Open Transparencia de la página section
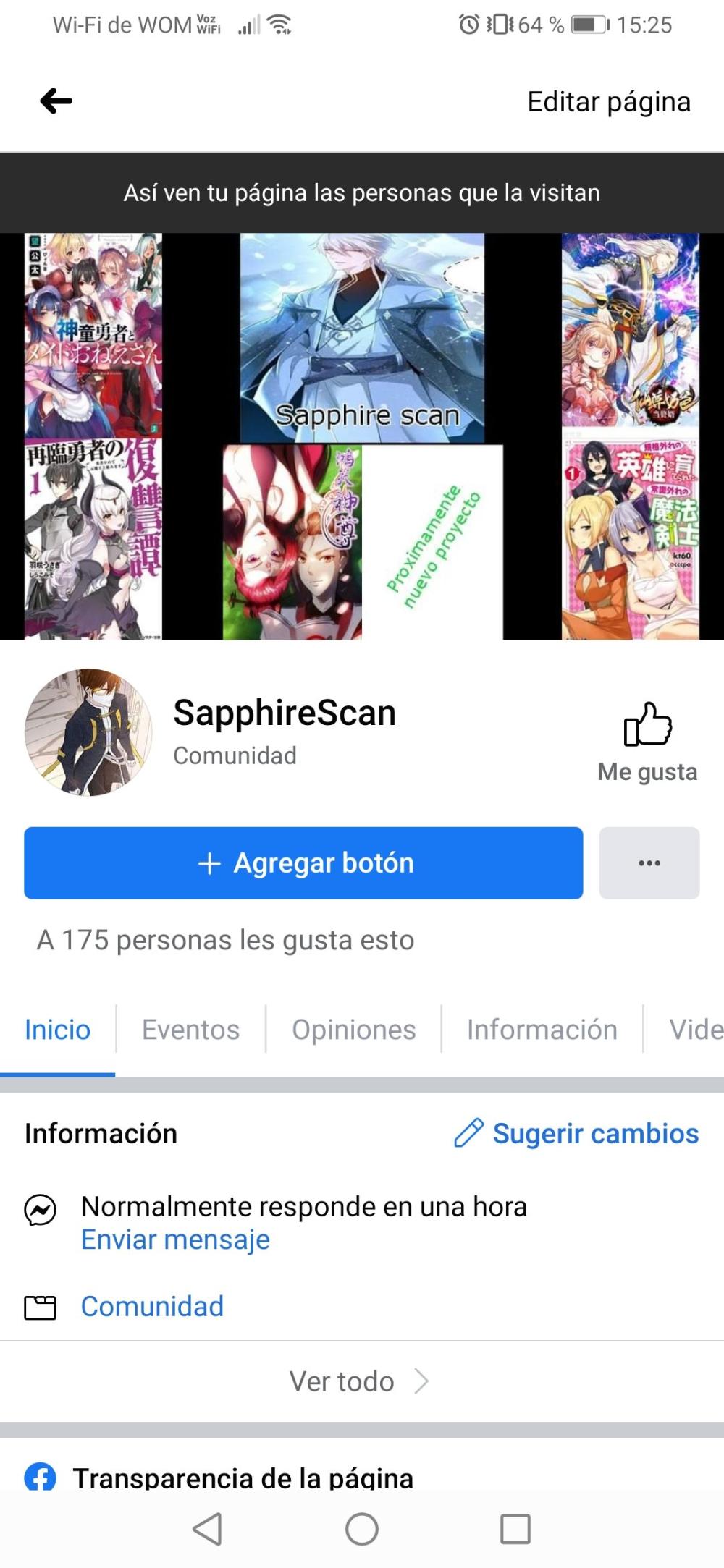The width and height of the screenshot is (724, 1568). pyautogui.click(x=243, y=1478)
